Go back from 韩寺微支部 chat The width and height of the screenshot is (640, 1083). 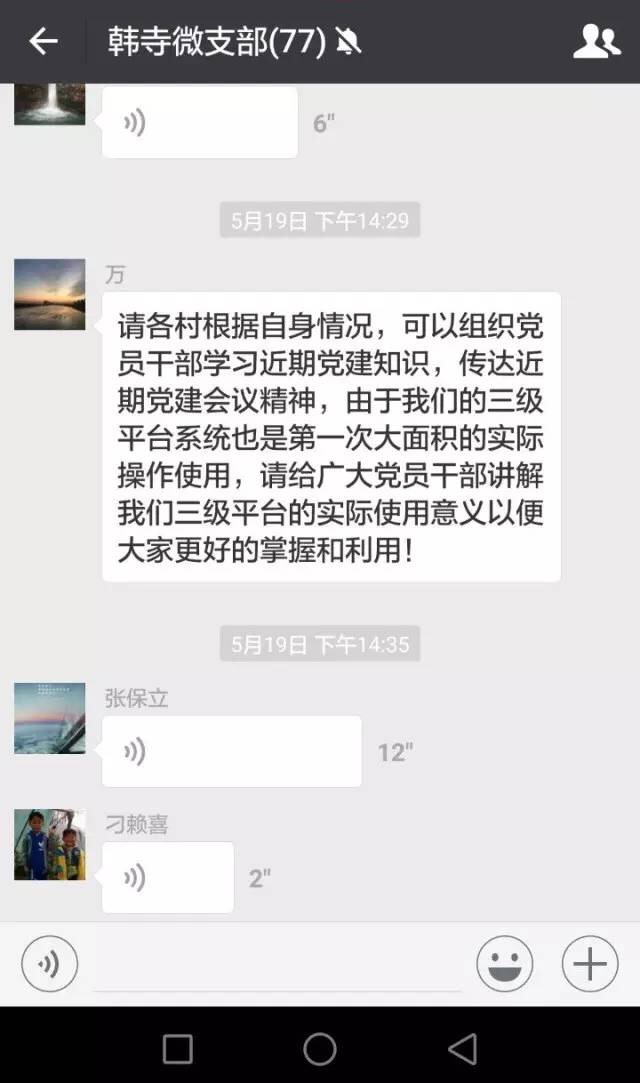coord(43,41)
